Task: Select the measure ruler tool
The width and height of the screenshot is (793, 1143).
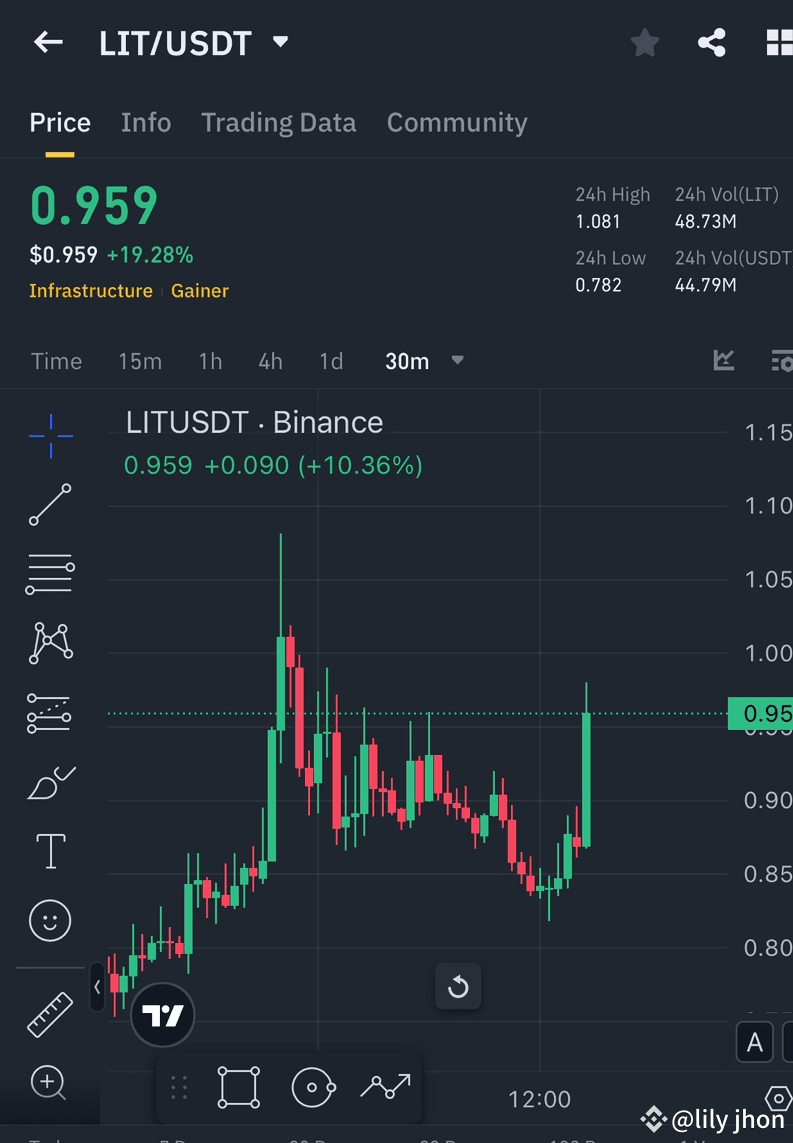Action: click(50, 1013)
